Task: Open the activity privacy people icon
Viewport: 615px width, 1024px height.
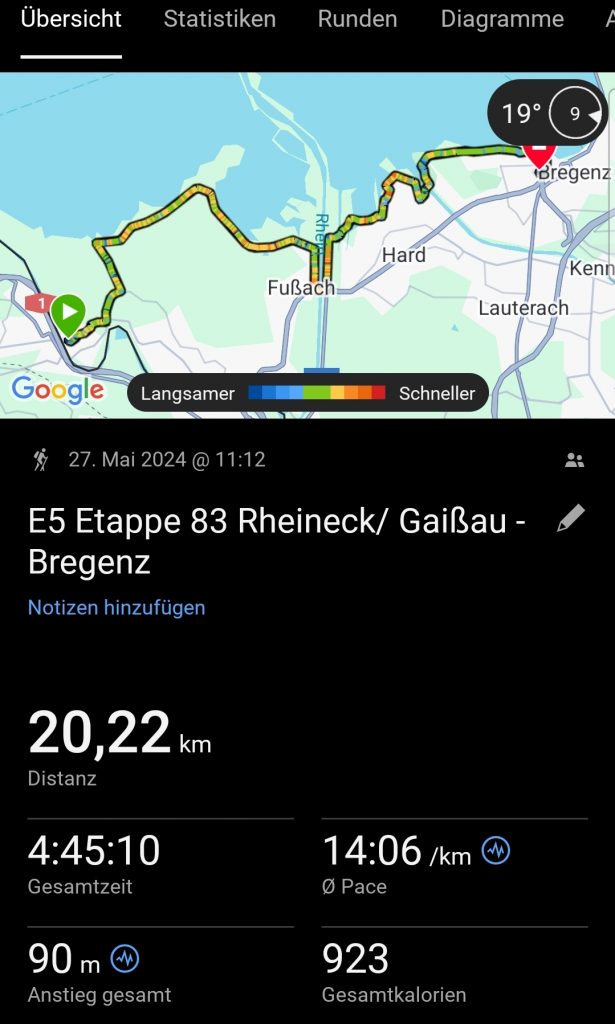Action: [574, 460]
